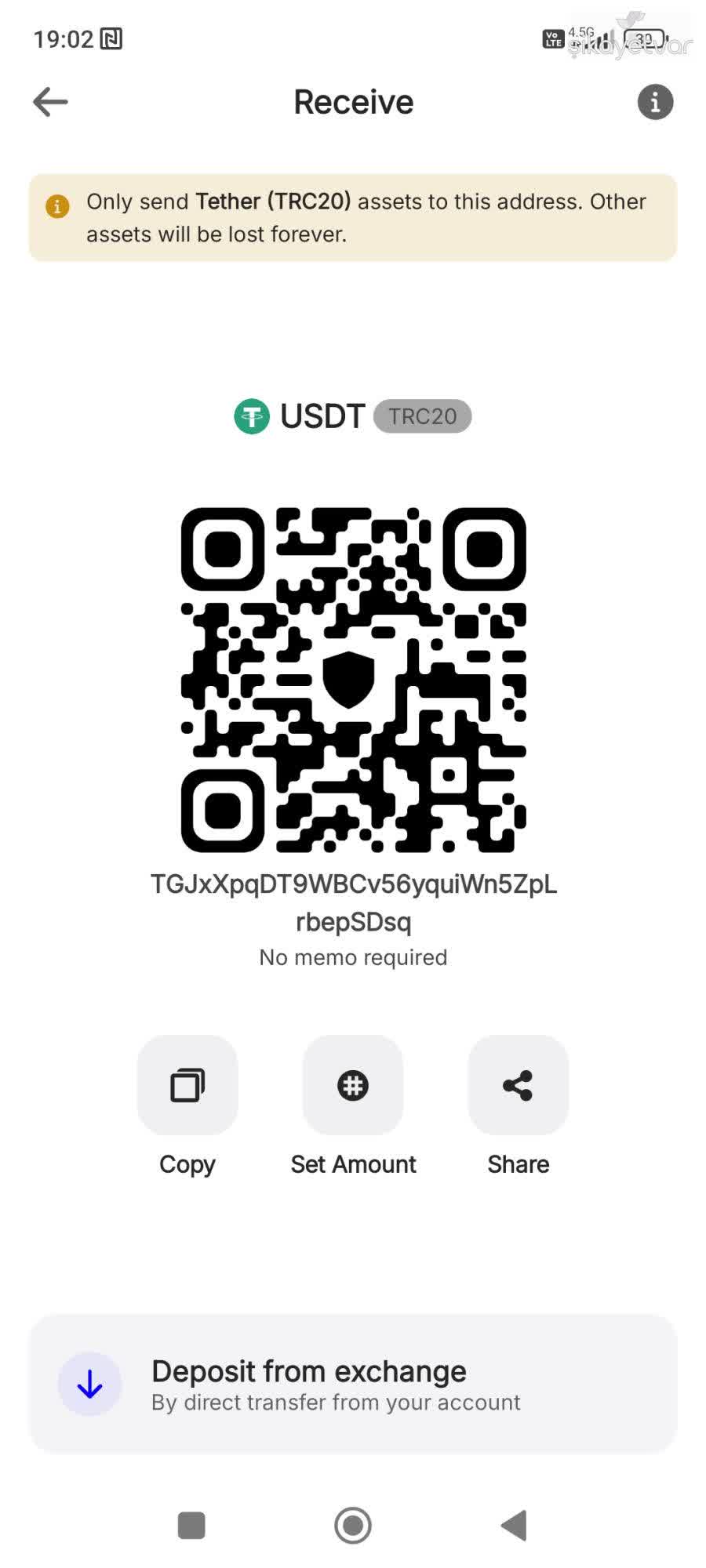This screenshot has height=1568, width=706.
Task: Tap the wallet address starting with TGJxXpq
Action: (x=352, y=902)
